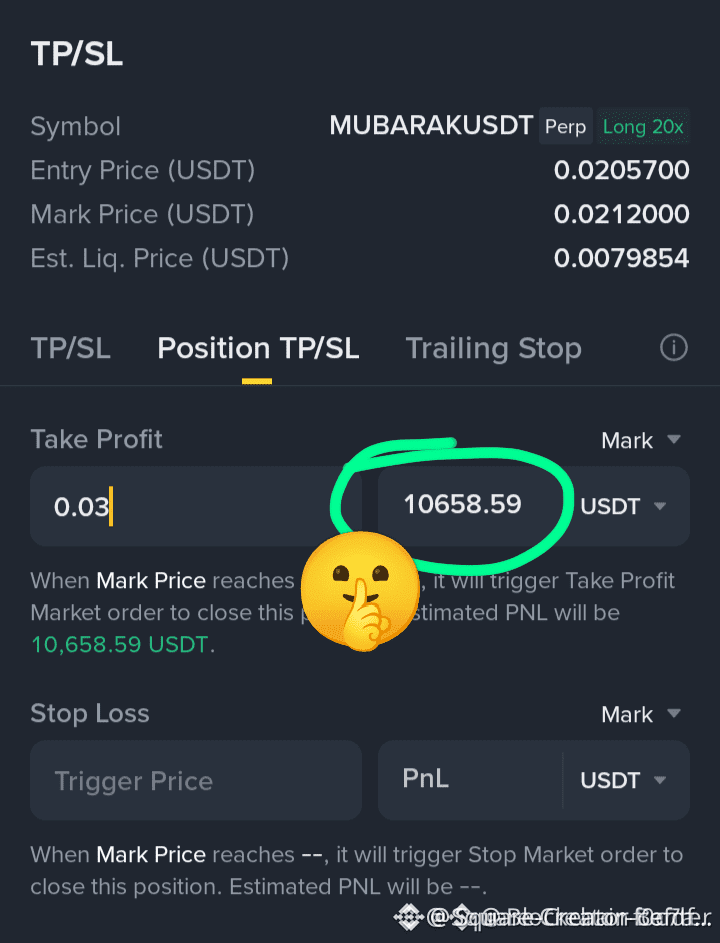Select the Position TP/SL tab
Image resolution: width=720 pixels, height=943 pixels.
pyautogui.click(x=258, y=348)
